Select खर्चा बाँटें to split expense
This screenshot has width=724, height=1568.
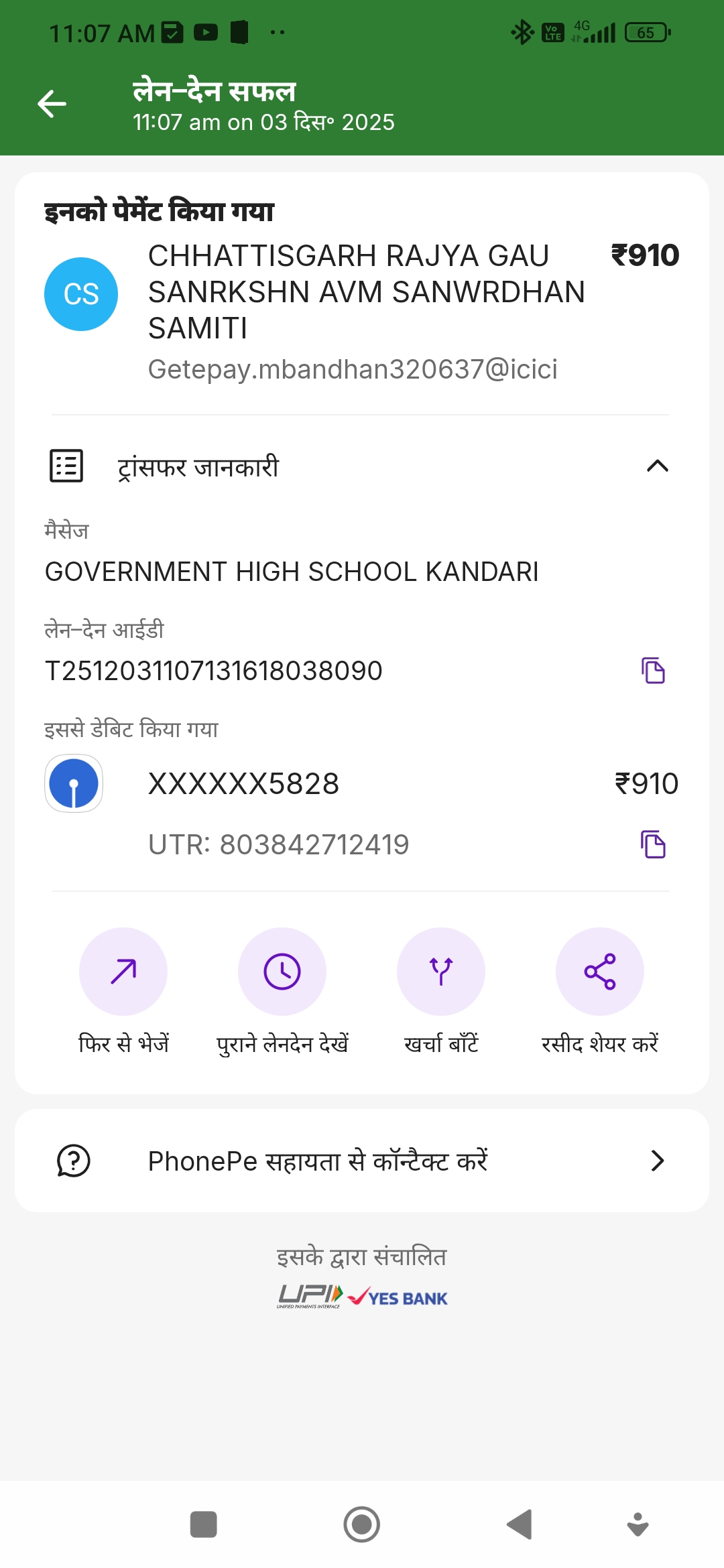[441, 972]
